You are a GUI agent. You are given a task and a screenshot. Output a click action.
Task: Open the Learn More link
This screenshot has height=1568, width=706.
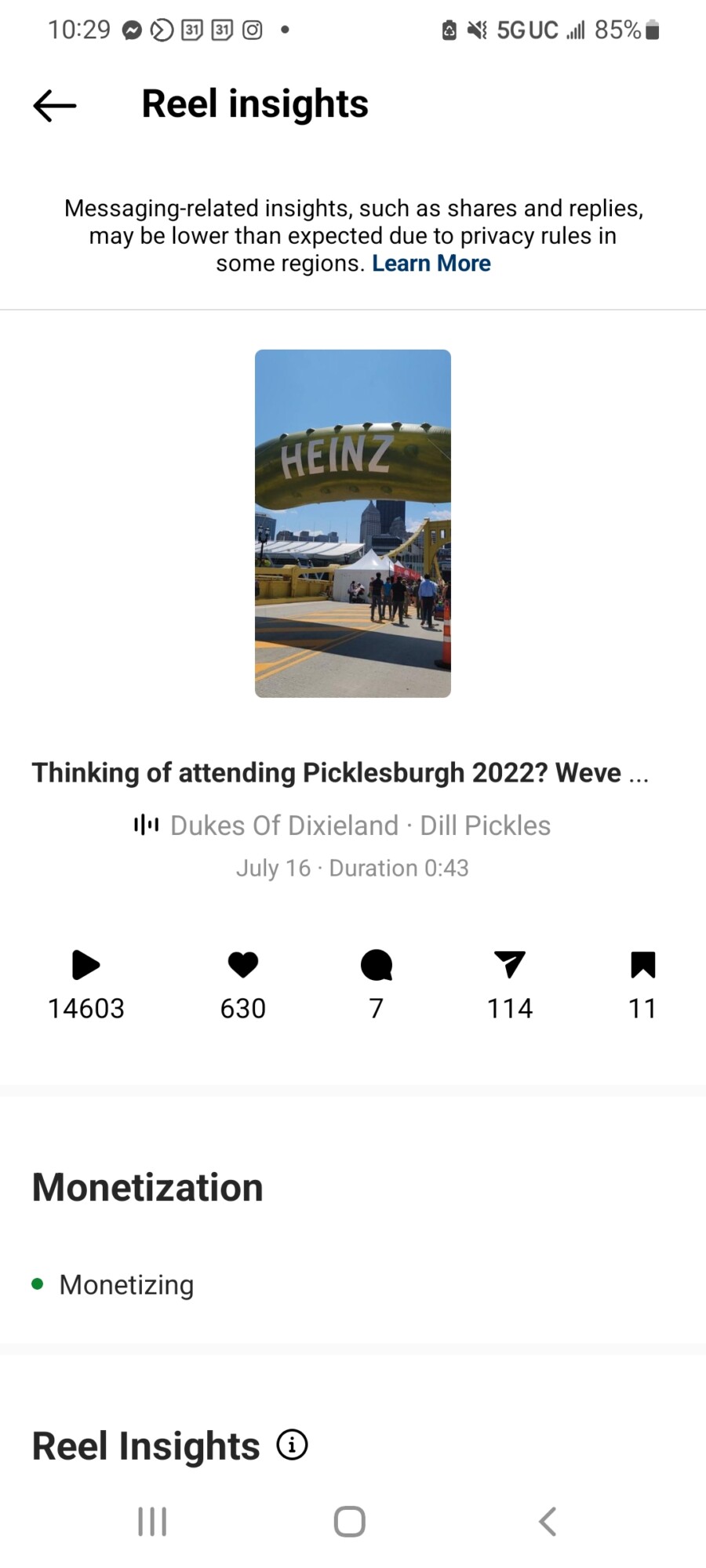pyautogui.click(x=431, y=263)
